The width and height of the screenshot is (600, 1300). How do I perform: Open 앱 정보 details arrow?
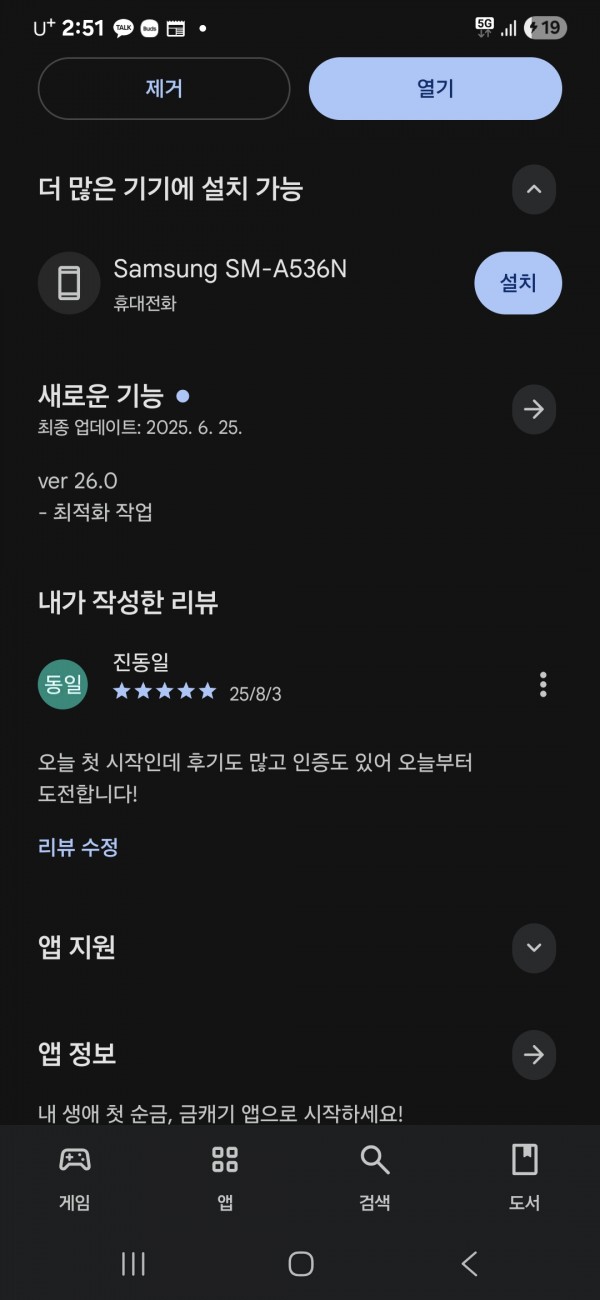[534, 1054]
